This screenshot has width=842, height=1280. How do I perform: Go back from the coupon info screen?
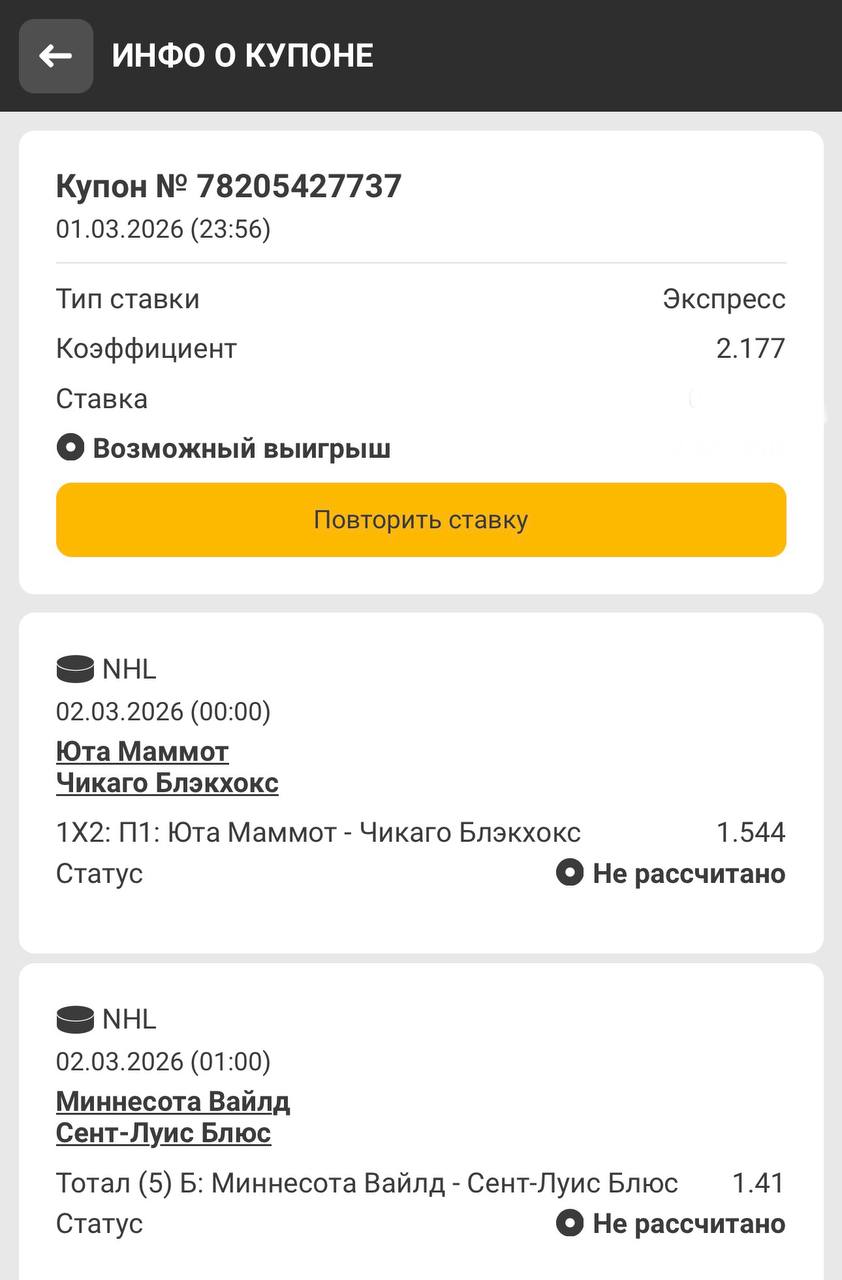(56, 56)
